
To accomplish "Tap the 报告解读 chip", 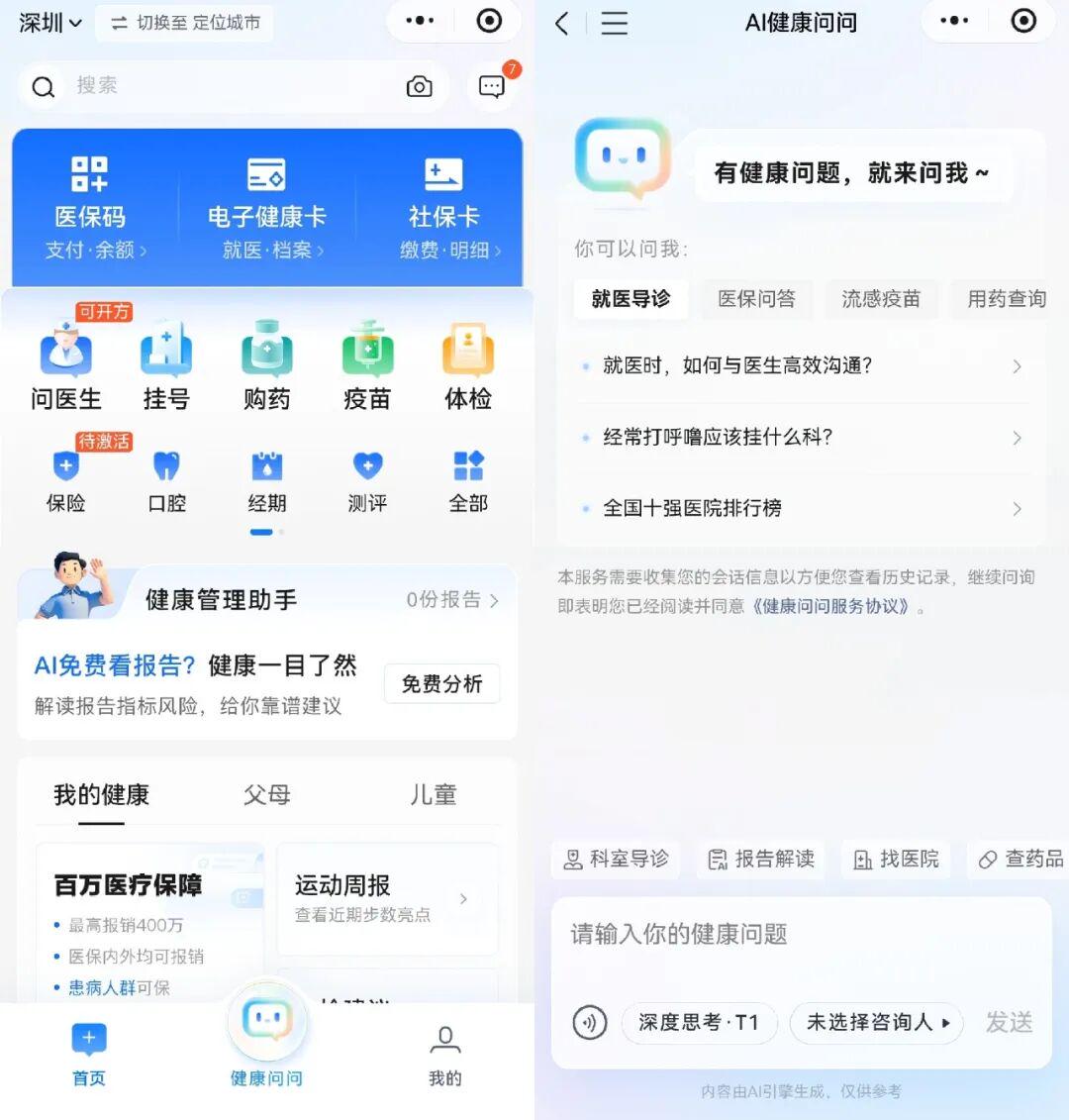I will (762, 859).
